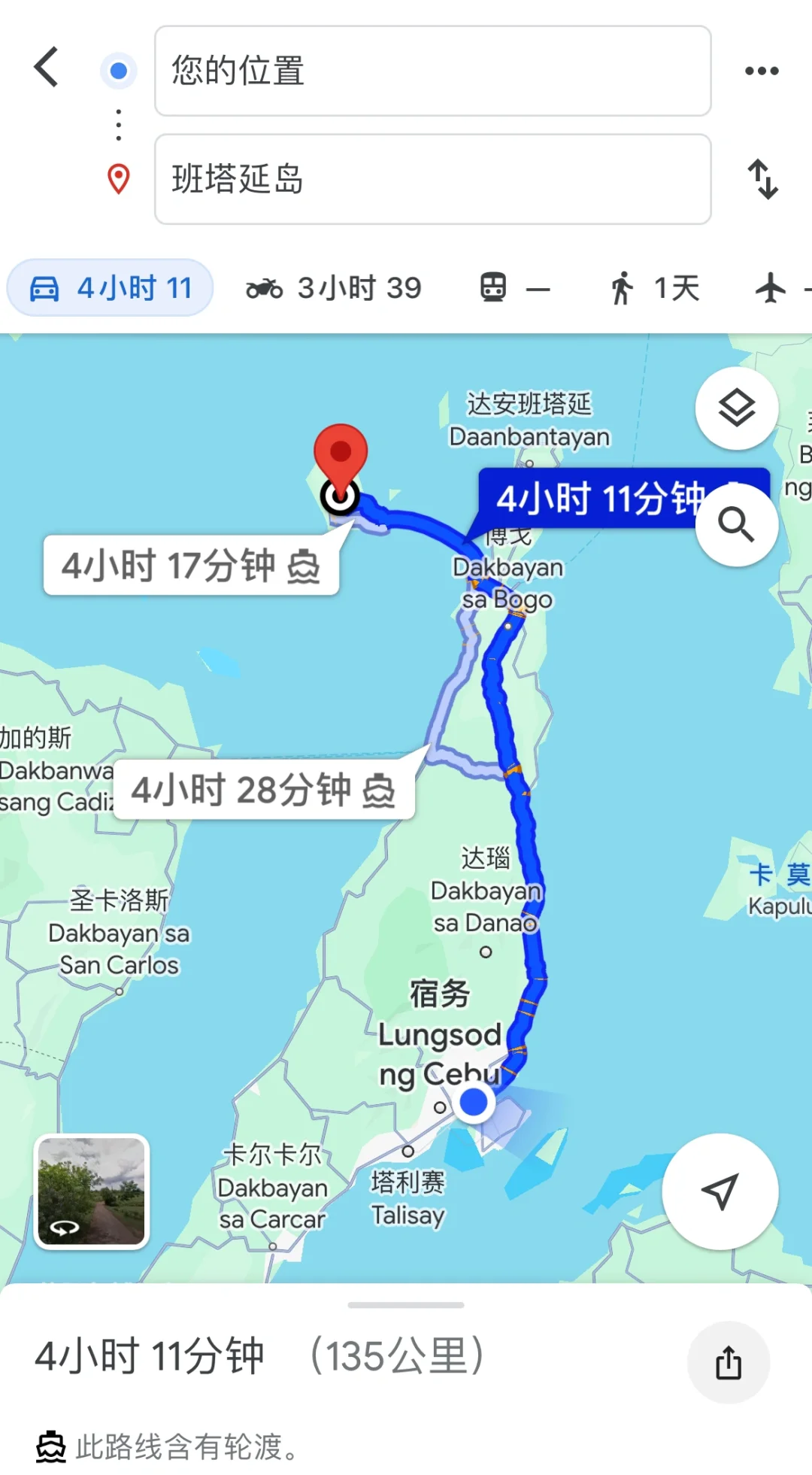Tap the red destination pin on map
Viewport: 812px width, 1475px height.
pos(341,454)
